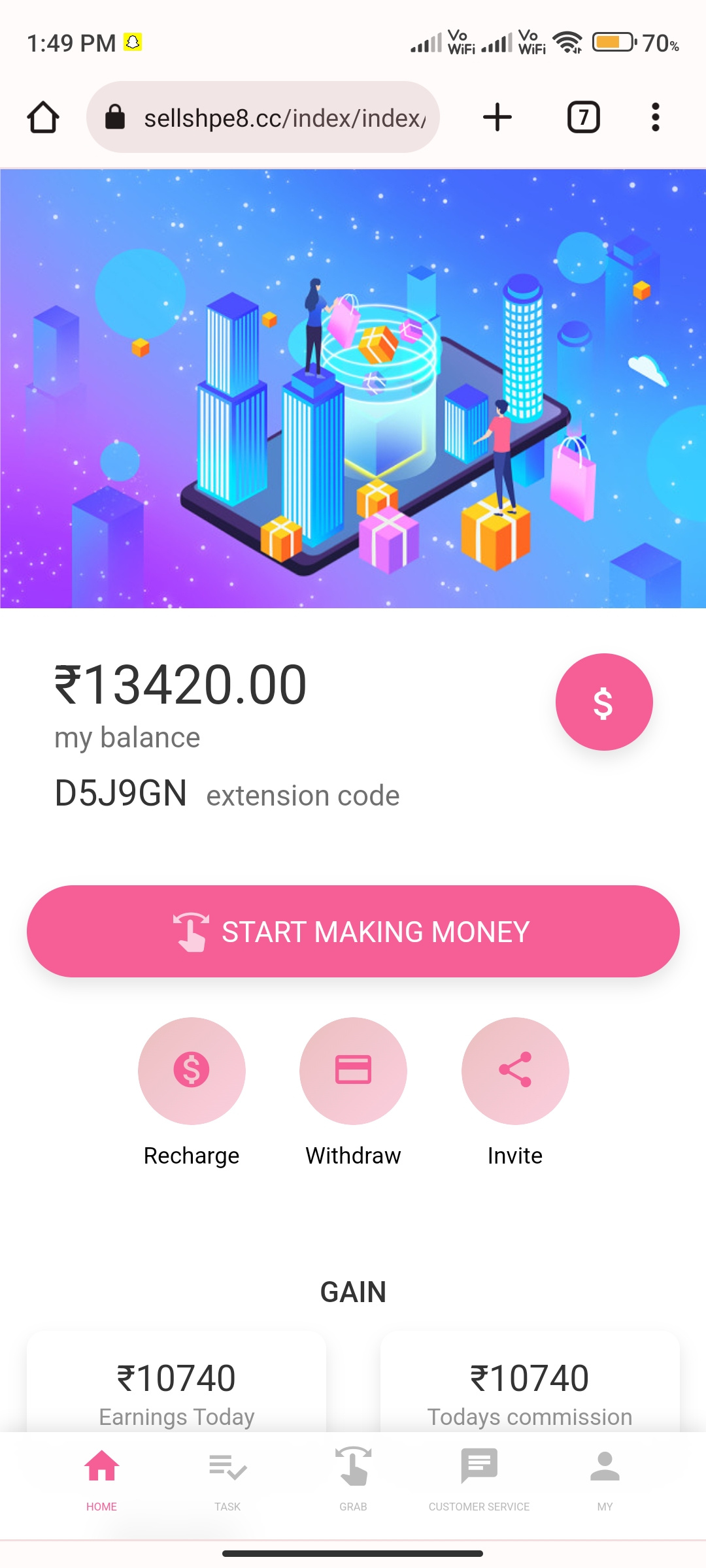
Task: Open the Withdraw option
Action: [353, 1092]
